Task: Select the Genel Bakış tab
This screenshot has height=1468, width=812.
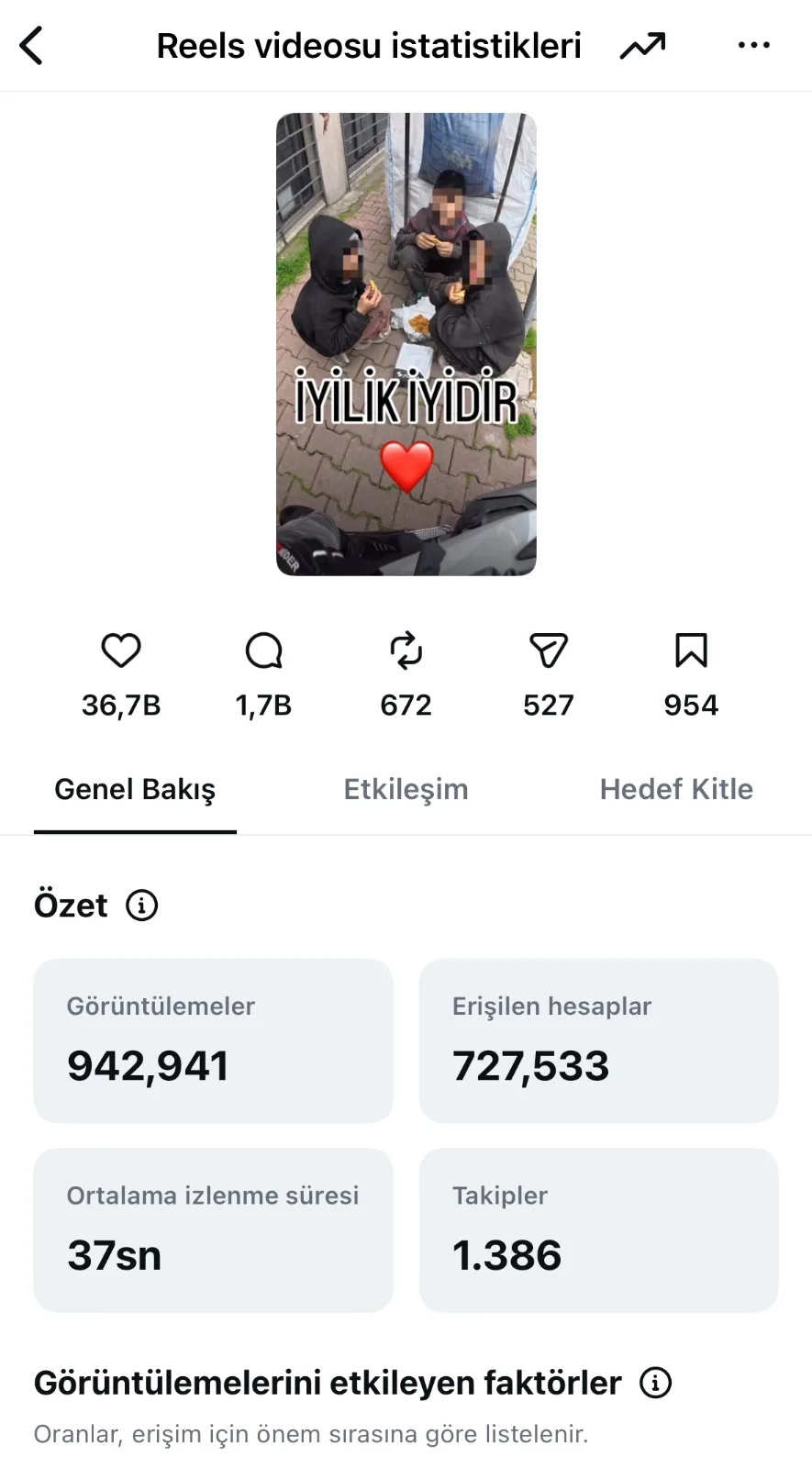Action: click(x=135, y=790)
